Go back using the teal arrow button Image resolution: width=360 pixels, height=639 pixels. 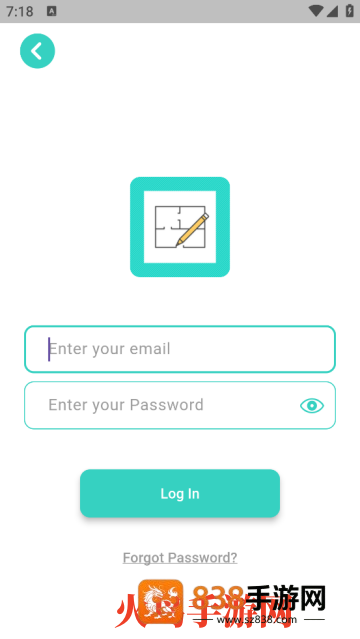(x=38, y=51)
